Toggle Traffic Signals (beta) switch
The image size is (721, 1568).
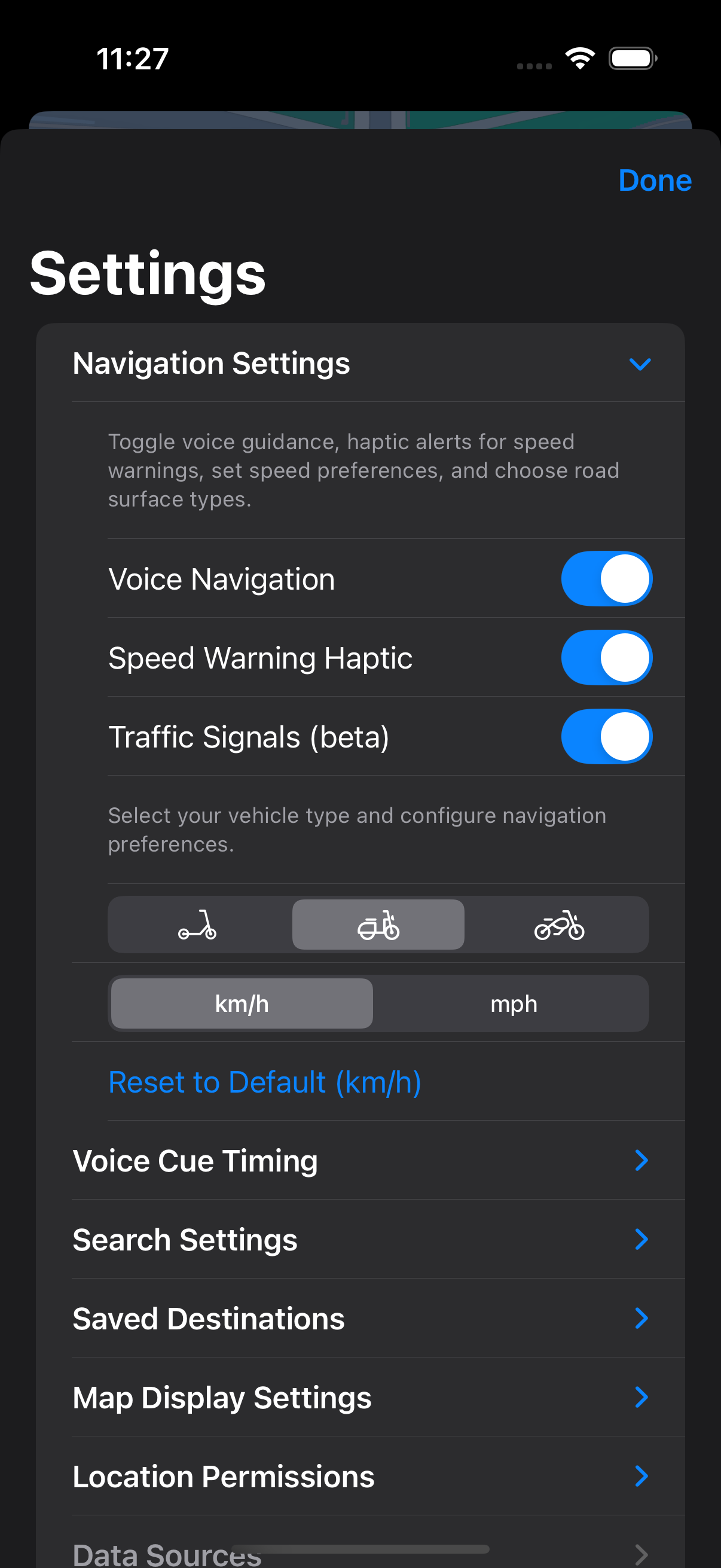click(x=606, y=737)
